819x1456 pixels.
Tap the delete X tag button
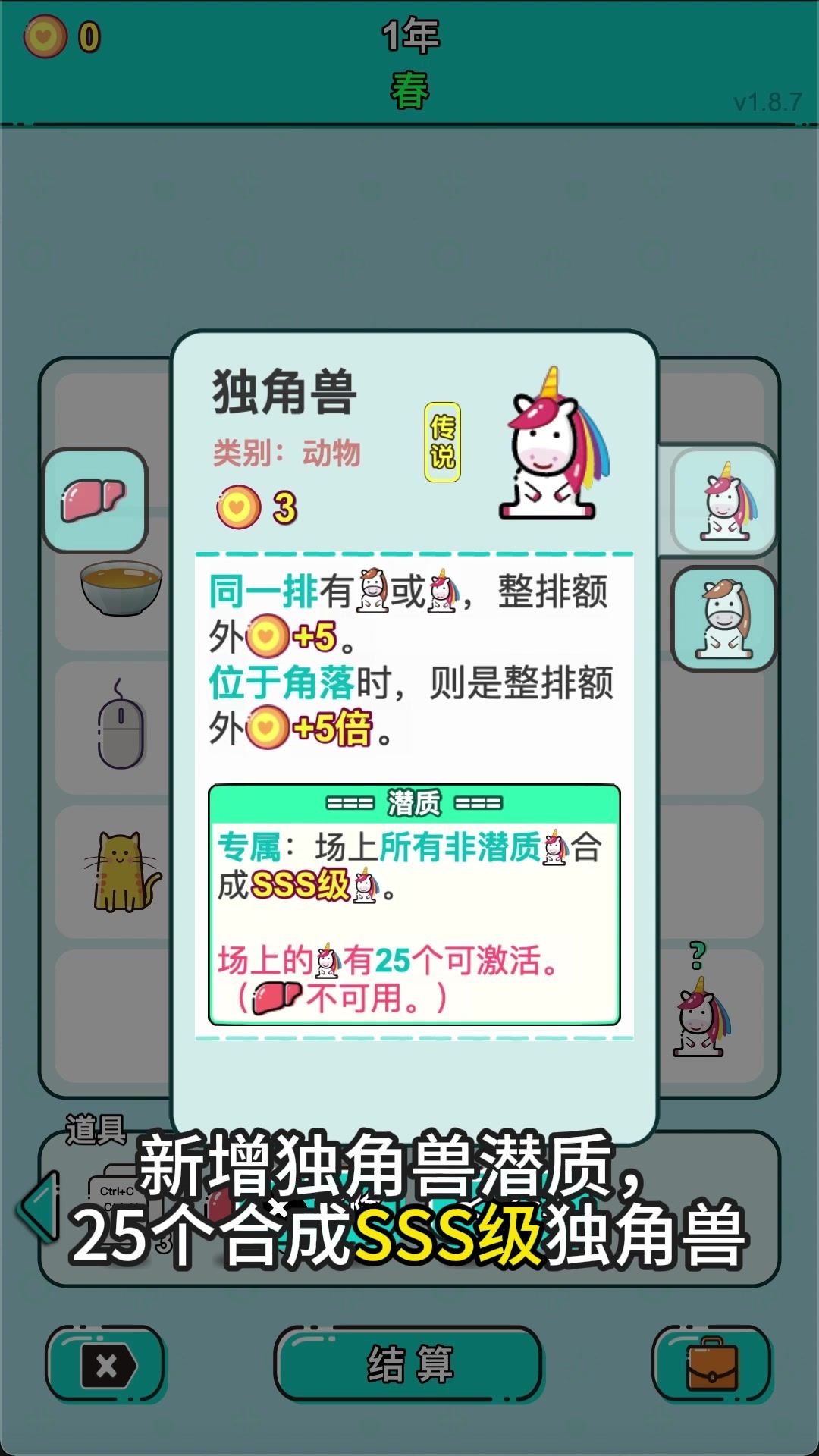tap(106, 1363)
